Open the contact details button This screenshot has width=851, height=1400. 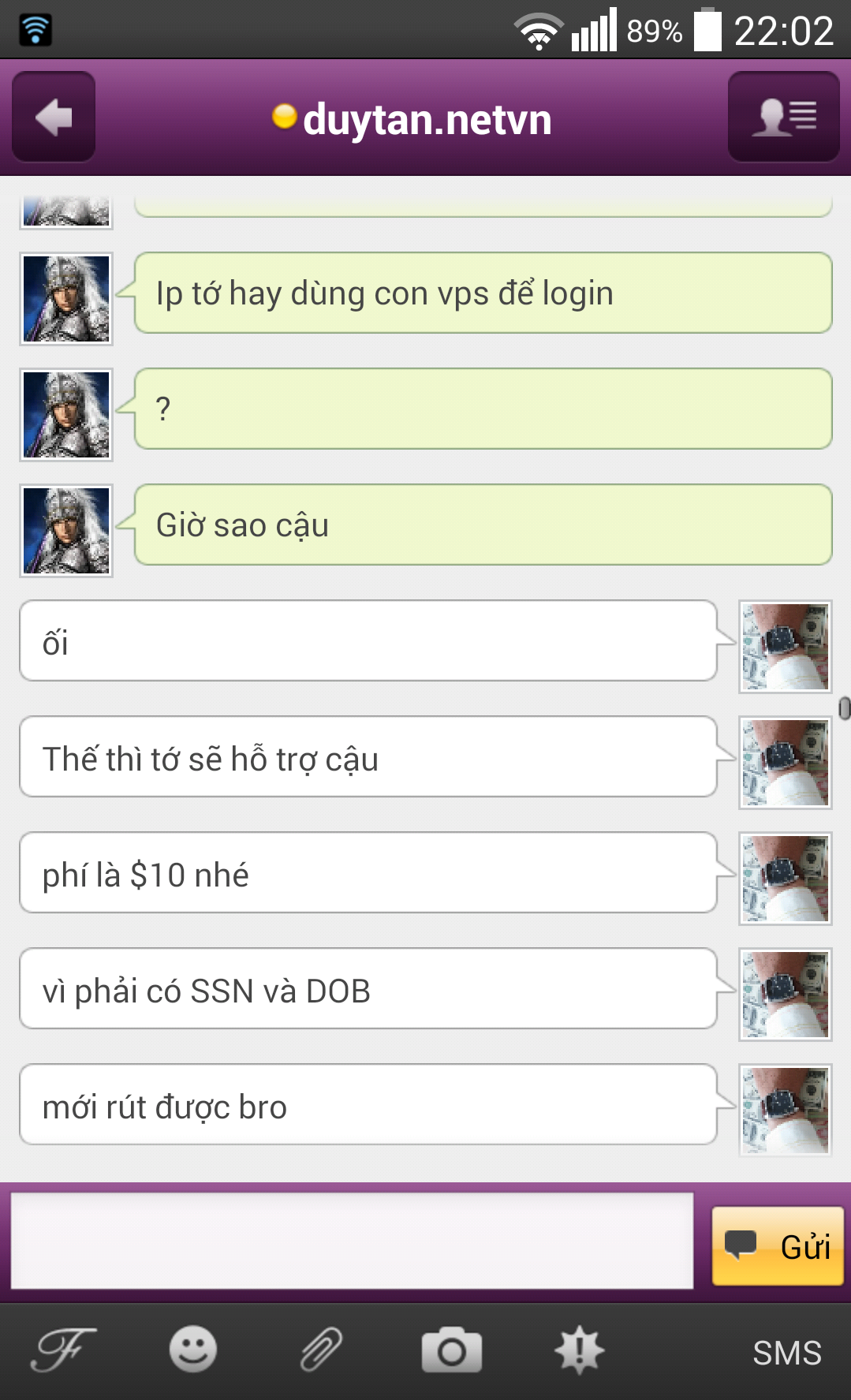coord(783,118)
